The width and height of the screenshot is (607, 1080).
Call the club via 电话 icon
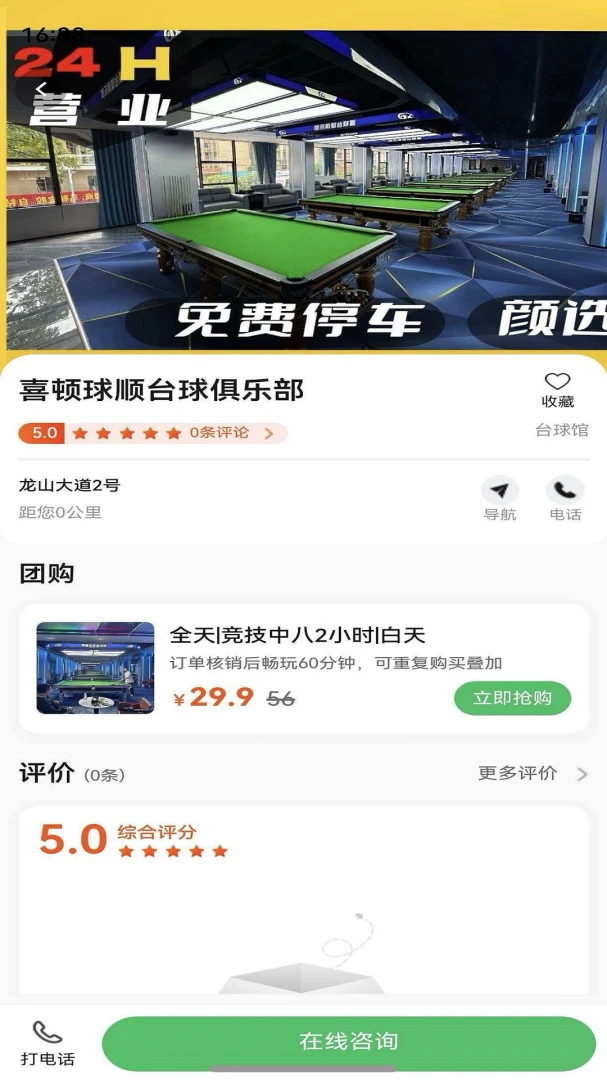[565, 499]
